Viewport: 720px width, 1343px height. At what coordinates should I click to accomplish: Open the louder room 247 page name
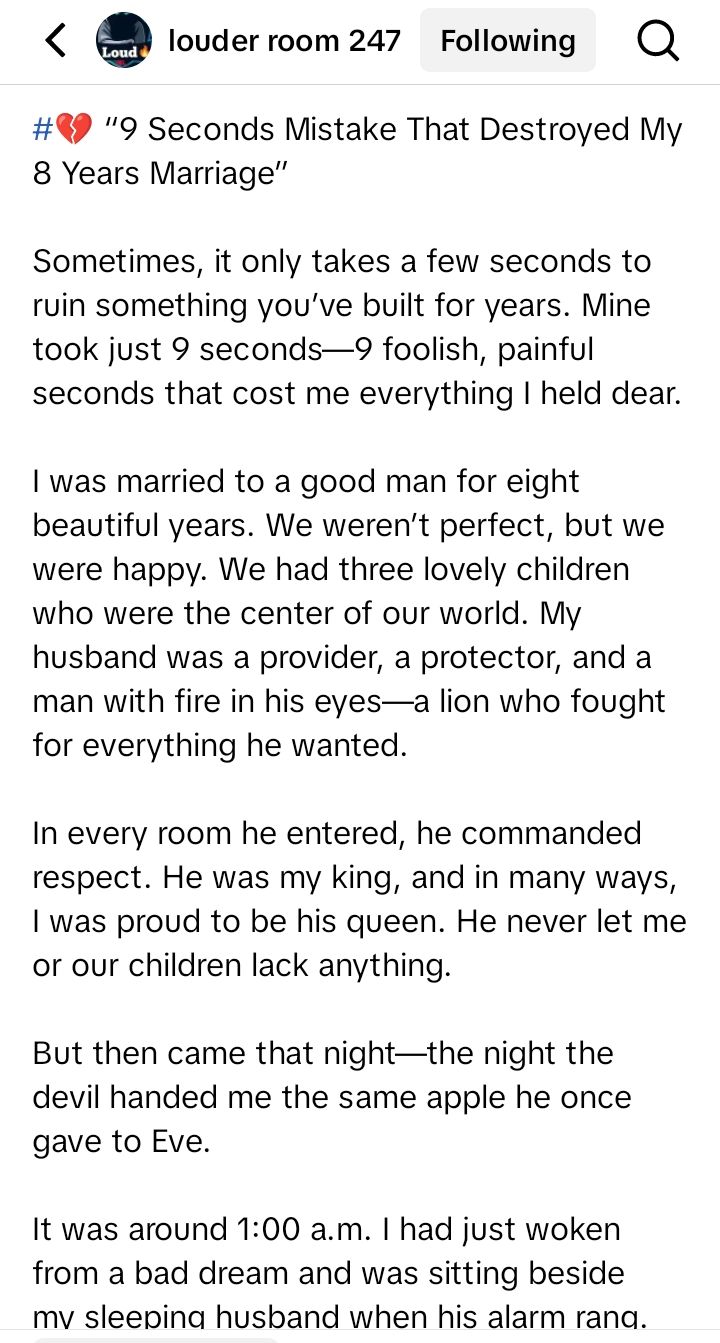(285, 41)
